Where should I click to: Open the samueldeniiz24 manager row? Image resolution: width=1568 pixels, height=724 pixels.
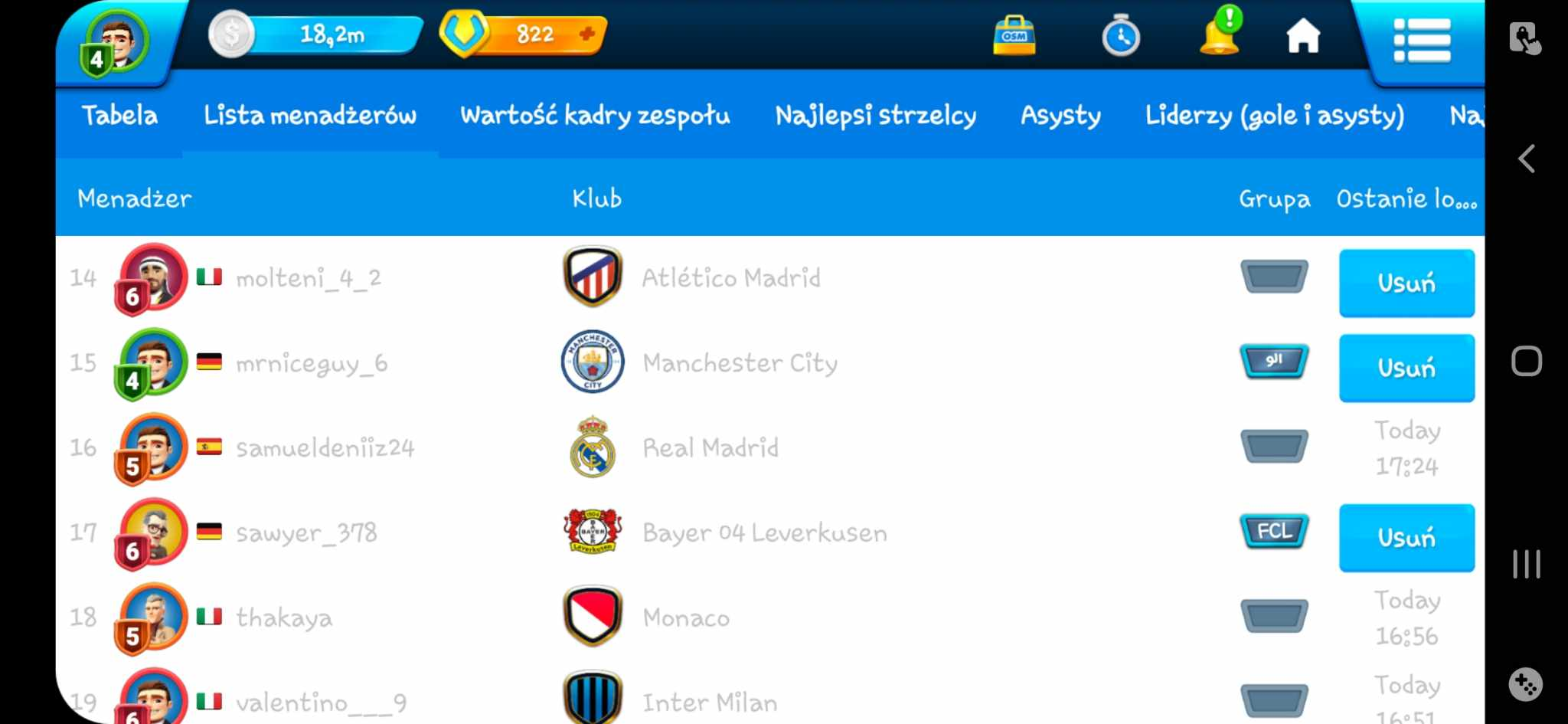click(325, 447)
